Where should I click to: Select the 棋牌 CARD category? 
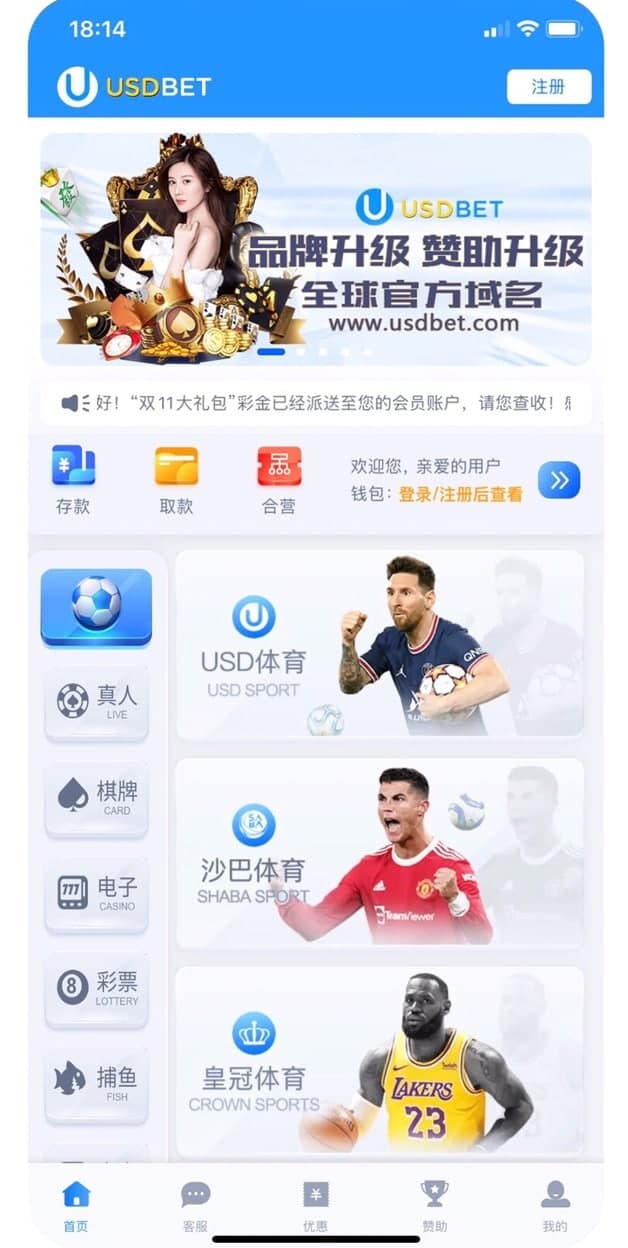point(96,798)
